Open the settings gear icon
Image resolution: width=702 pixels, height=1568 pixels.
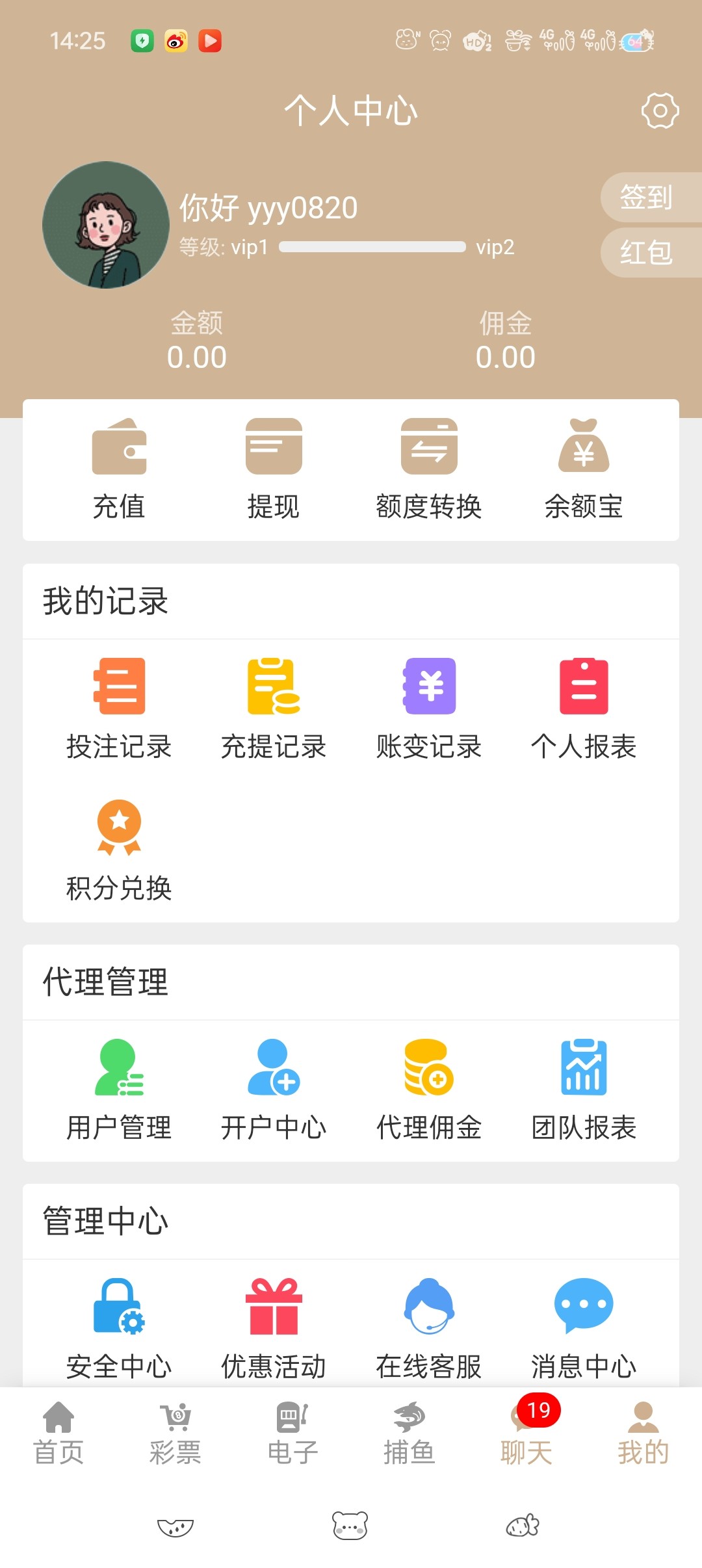(x=660, y=111)
